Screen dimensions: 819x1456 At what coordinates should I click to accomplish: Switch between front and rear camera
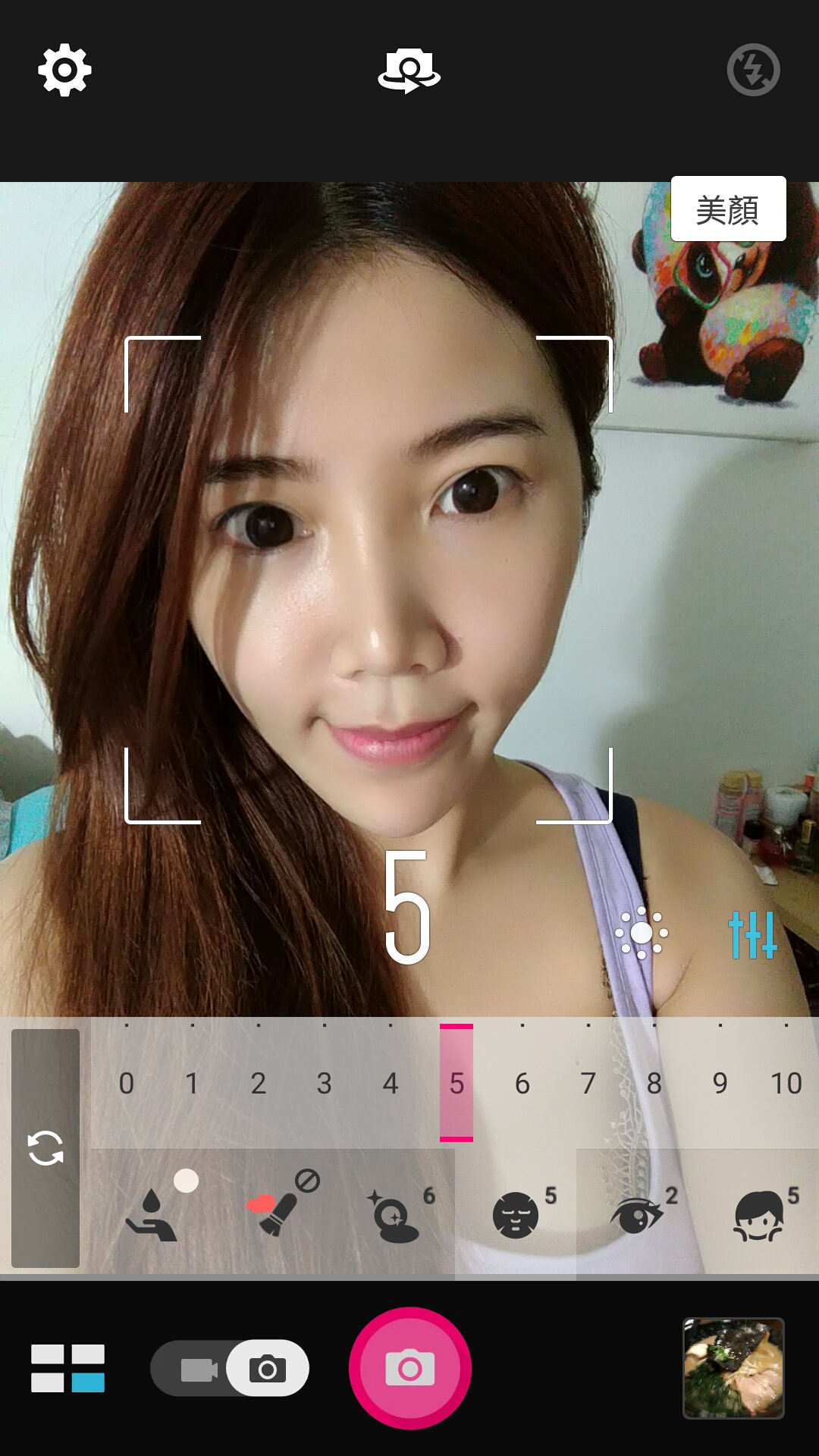(x=409, y=71)
